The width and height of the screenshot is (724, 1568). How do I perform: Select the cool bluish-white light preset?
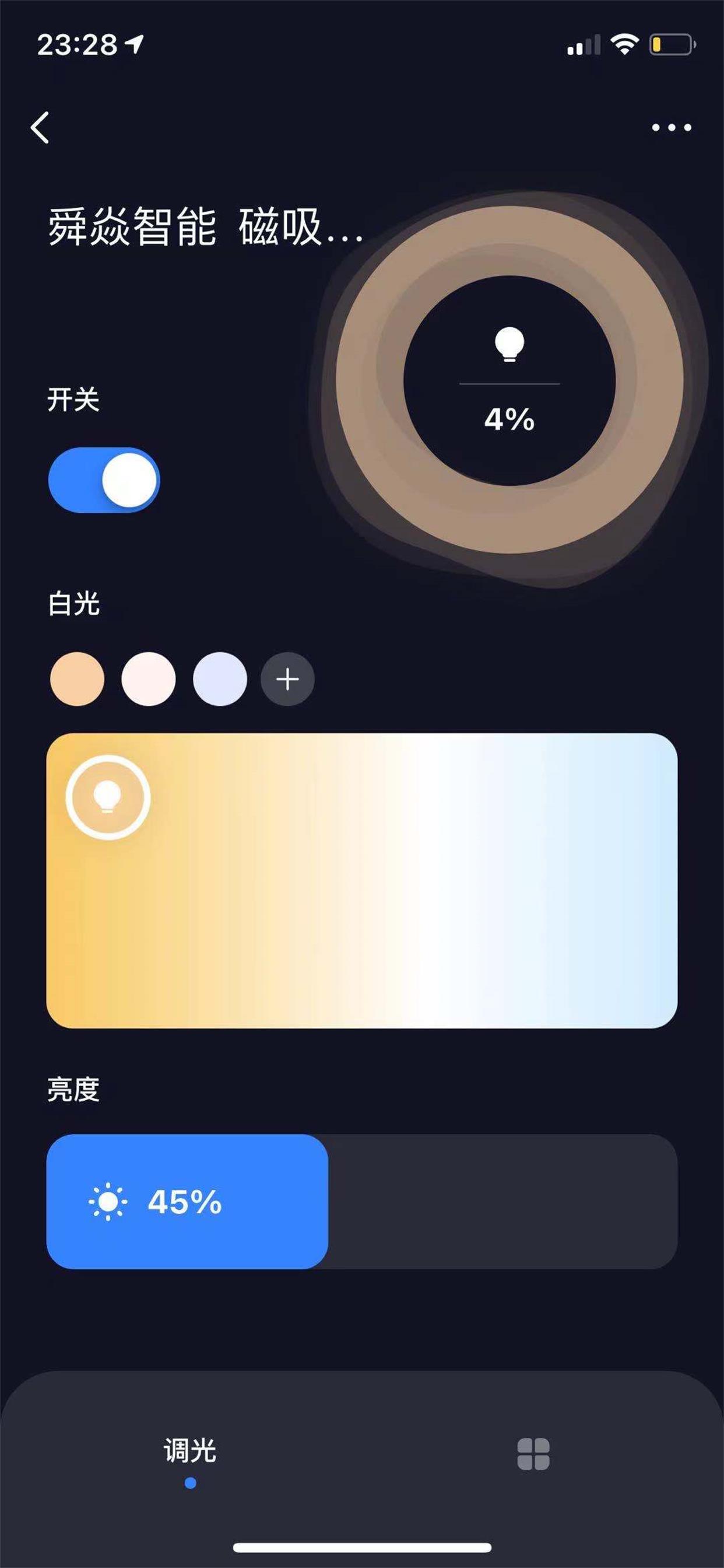pos(220,678)
